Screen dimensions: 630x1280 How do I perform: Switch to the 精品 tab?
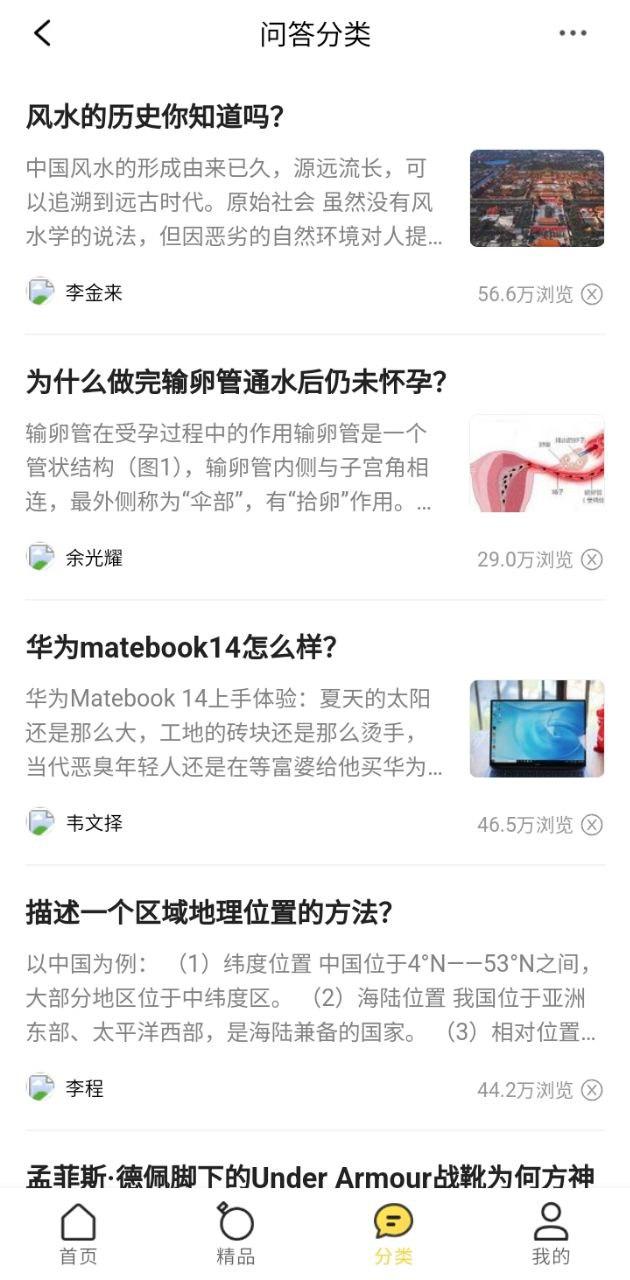[236, 1235]
